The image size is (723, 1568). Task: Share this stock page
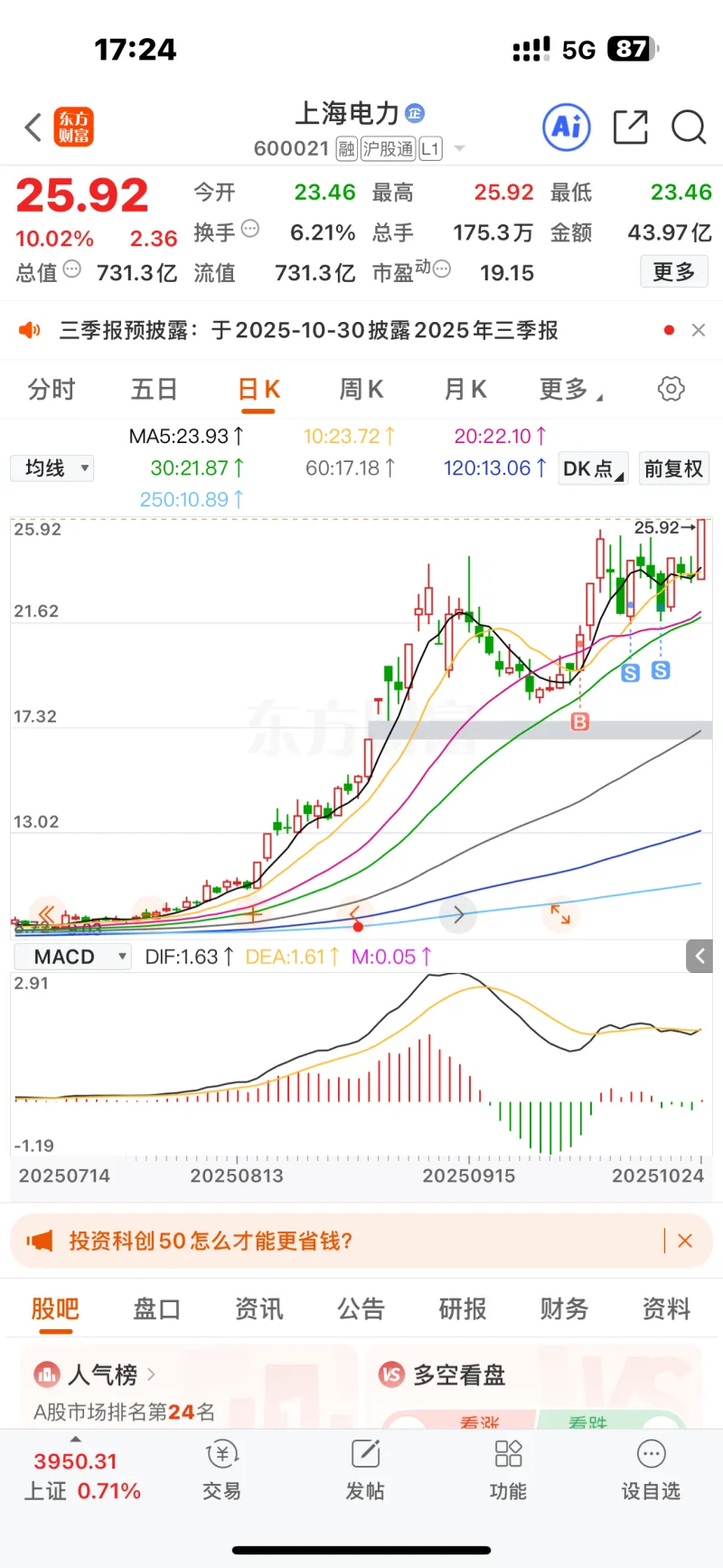(x=630, y=128)
